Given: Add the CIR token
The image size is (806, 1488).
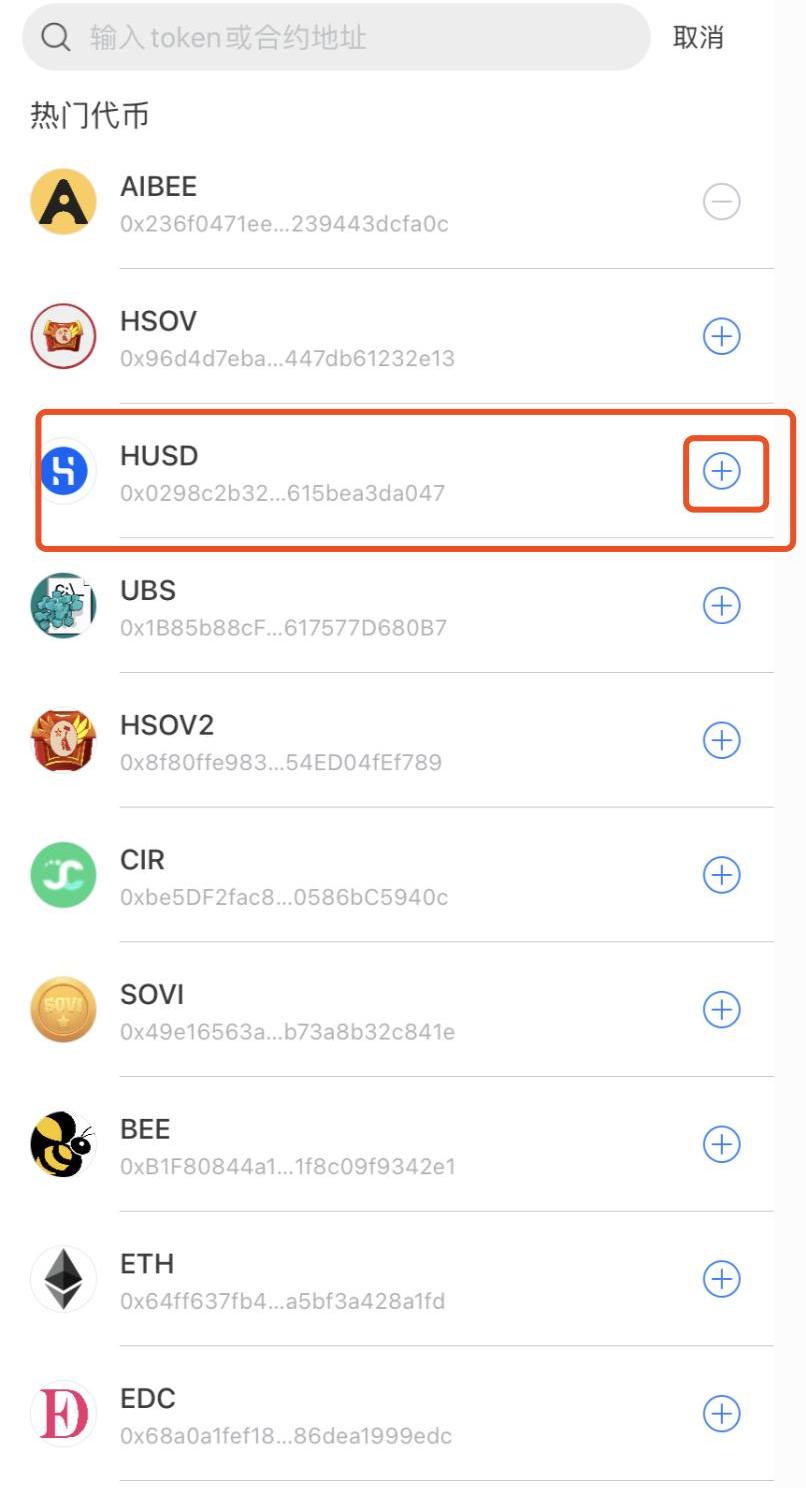Looking at the screenshot, I should click(x=721, y=875).
